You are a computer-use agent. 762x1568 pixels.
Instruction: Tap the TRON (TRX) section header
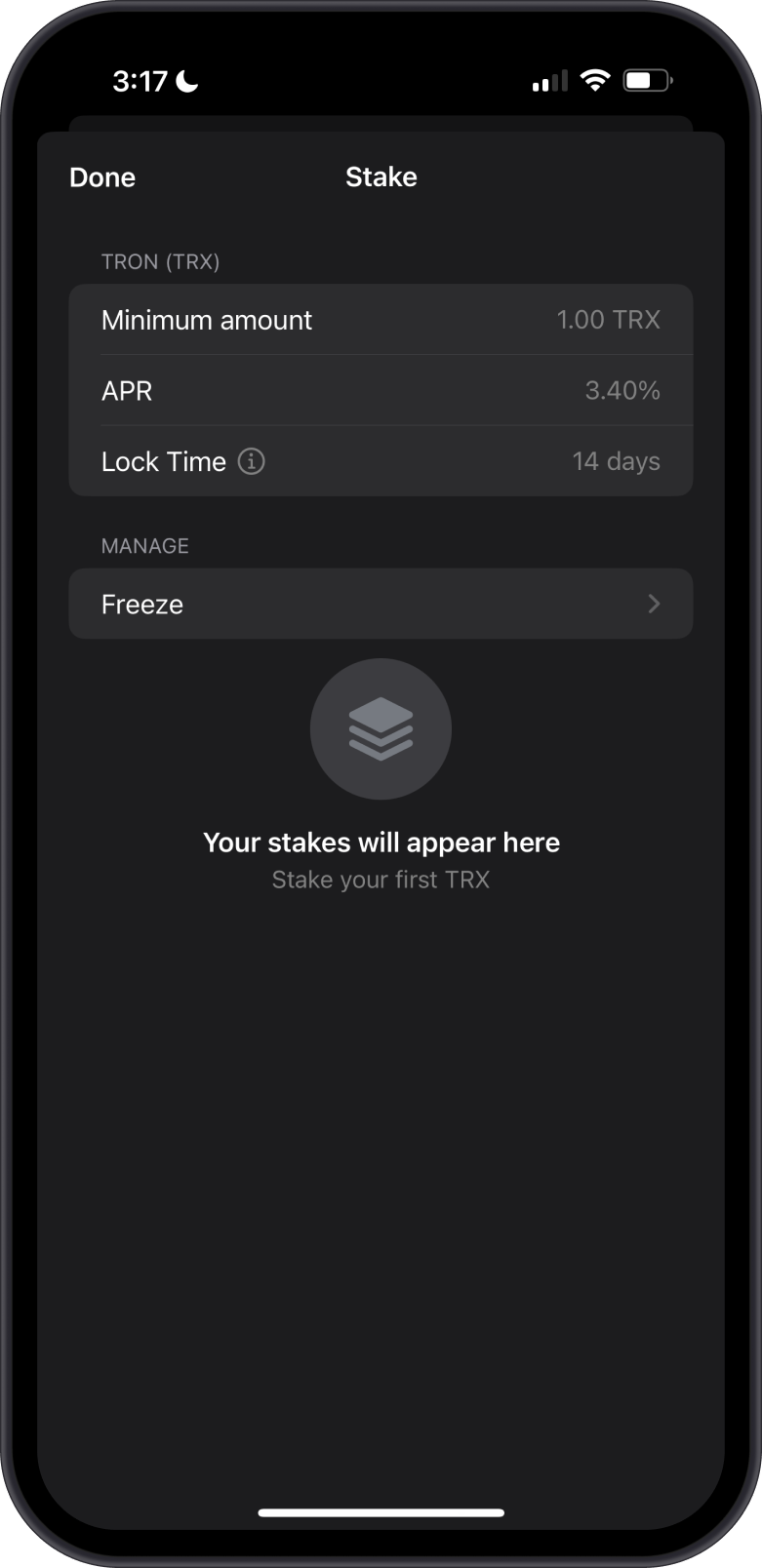tap(160, 261)
